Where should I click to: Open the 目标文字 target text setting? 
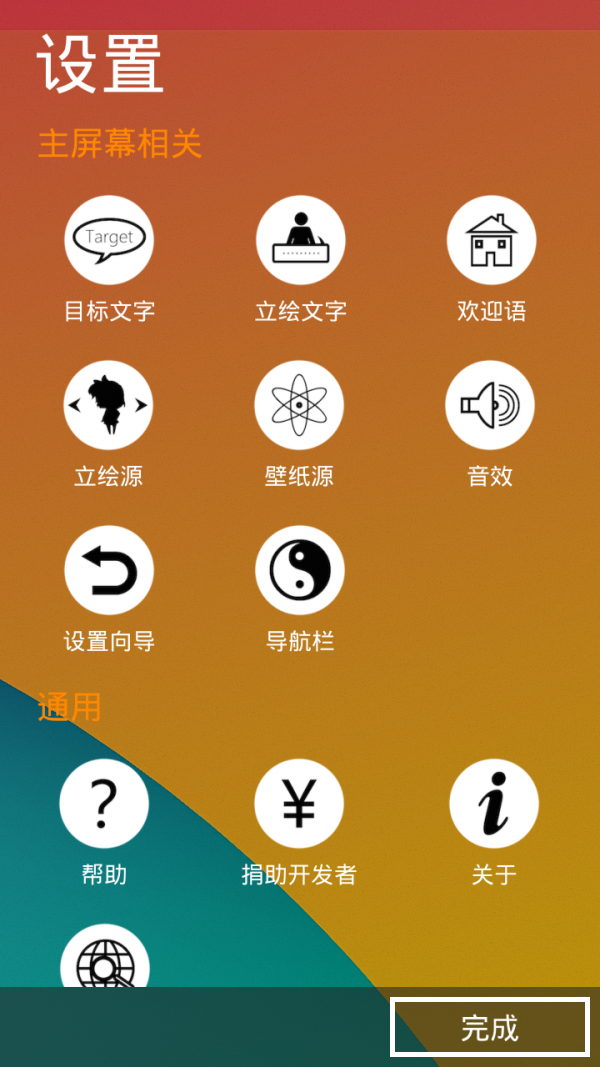[109, 240]
